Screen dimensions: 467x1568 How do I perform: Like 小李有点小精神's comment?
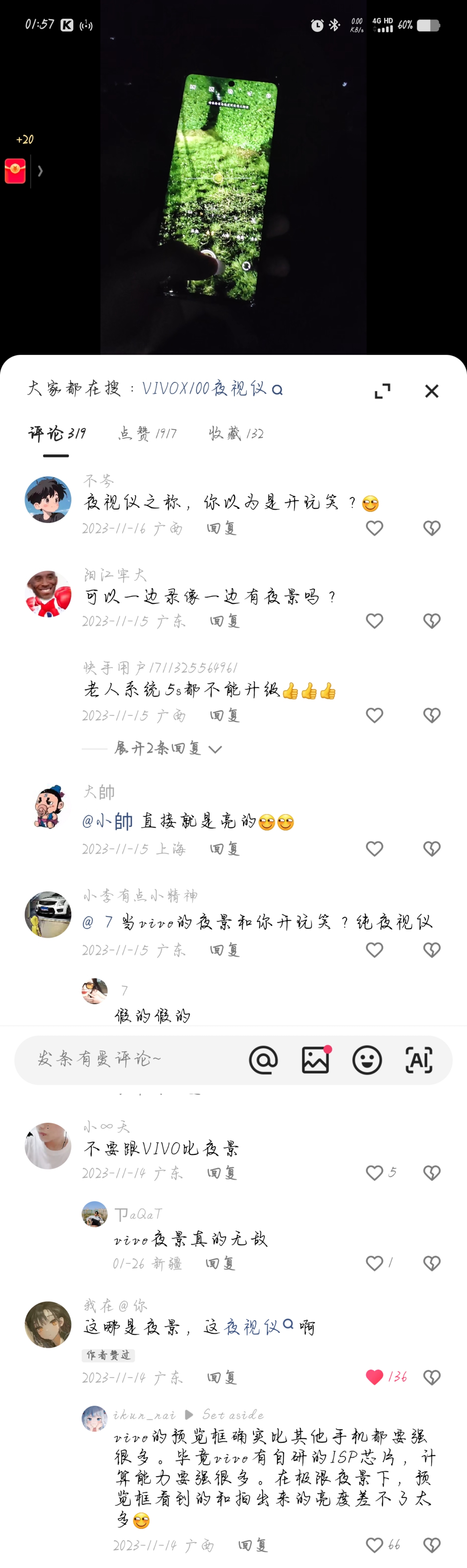click(375, 950)
